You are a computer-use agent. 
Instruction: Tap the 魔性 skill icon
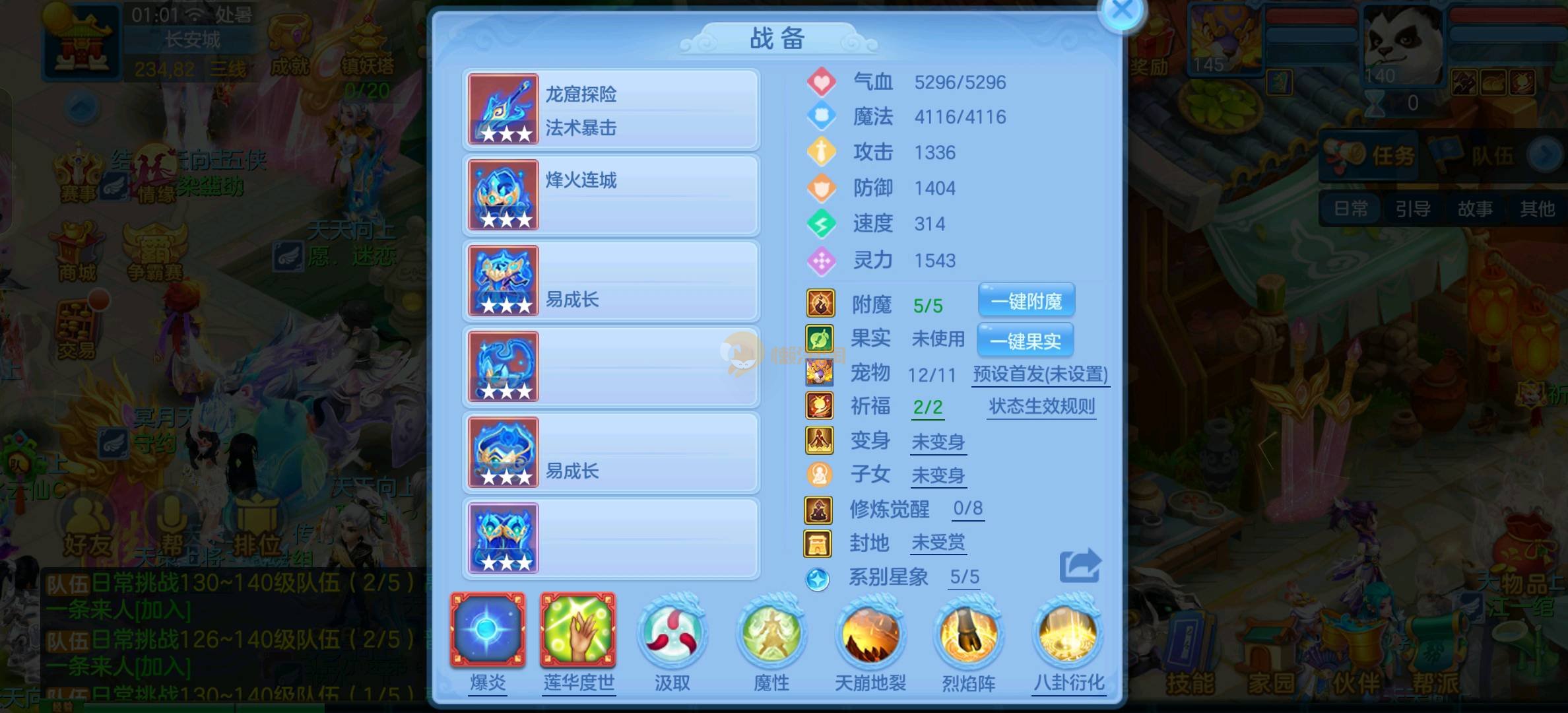771,632
